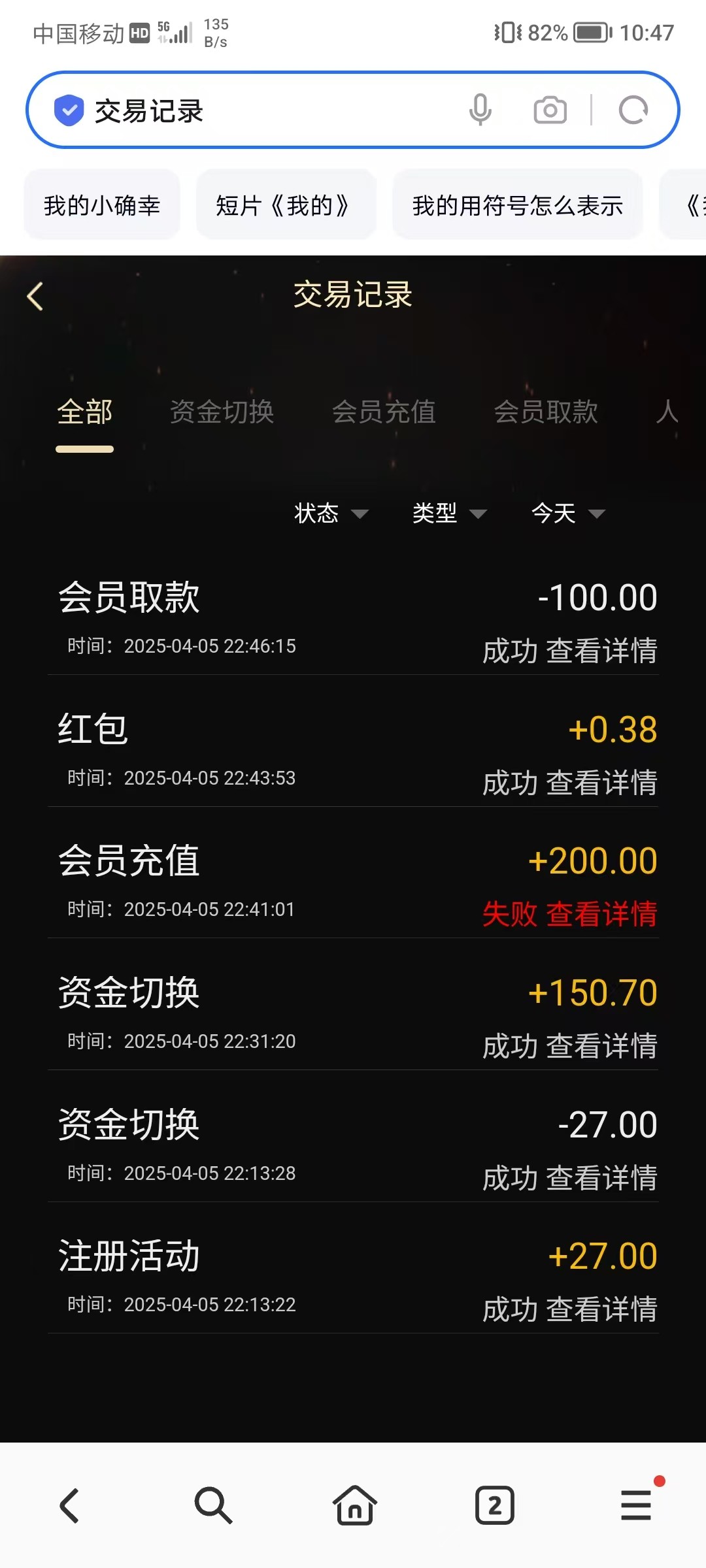Switch to the 资金切换 tab
The image size is (706, 1568).
click(x=222, y=412)
